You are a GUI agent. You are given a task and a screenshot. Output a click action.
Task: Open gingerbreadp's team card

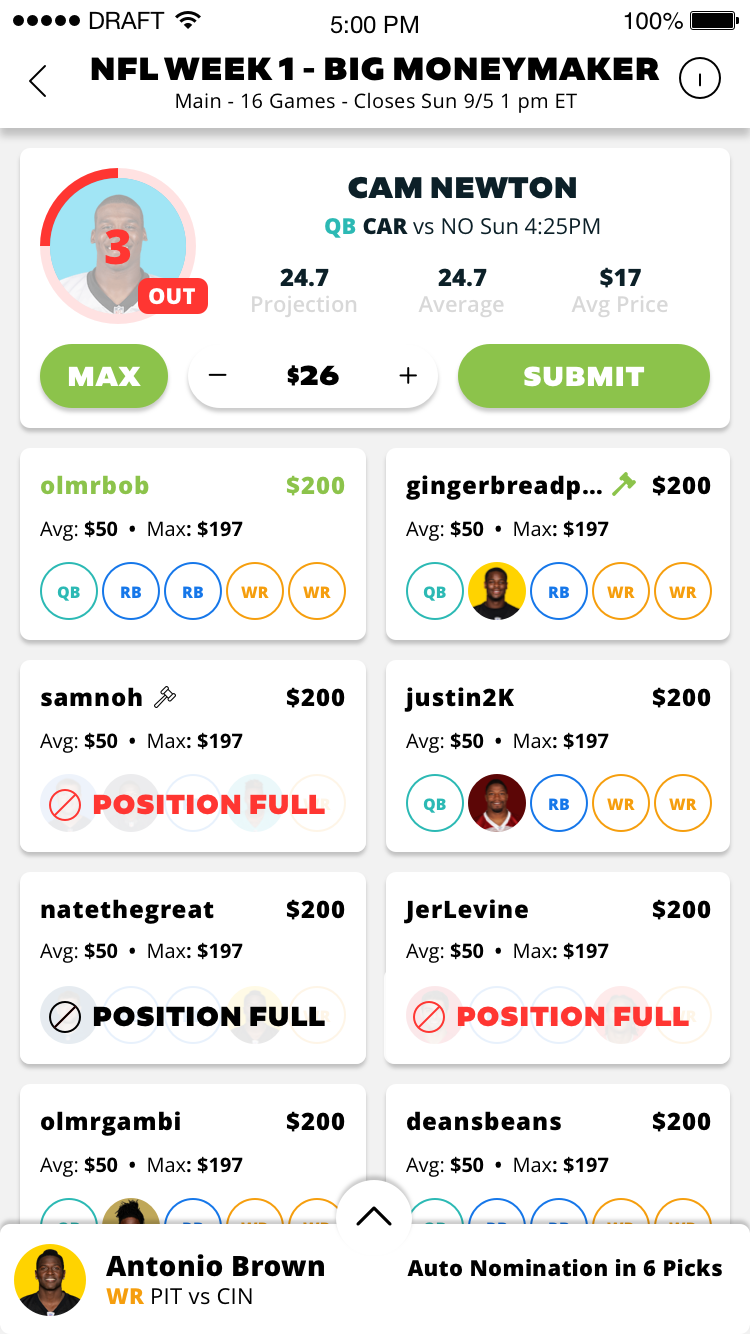558,544
